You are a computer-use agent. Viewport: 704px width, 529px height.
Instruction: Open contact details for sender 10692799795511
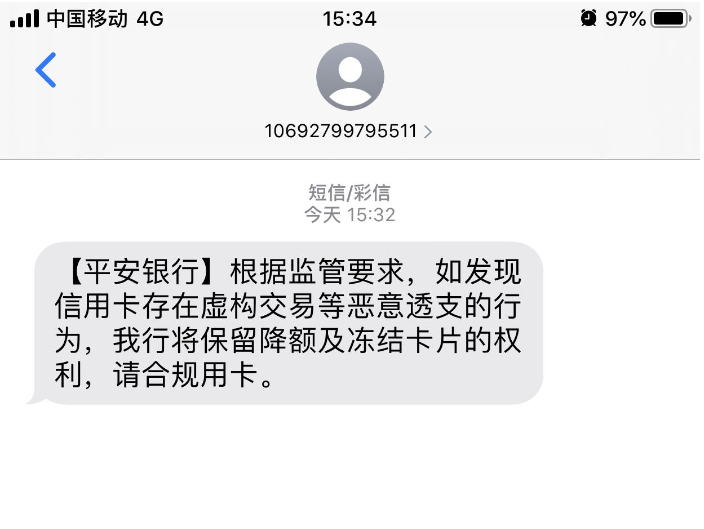pos(348,131)
